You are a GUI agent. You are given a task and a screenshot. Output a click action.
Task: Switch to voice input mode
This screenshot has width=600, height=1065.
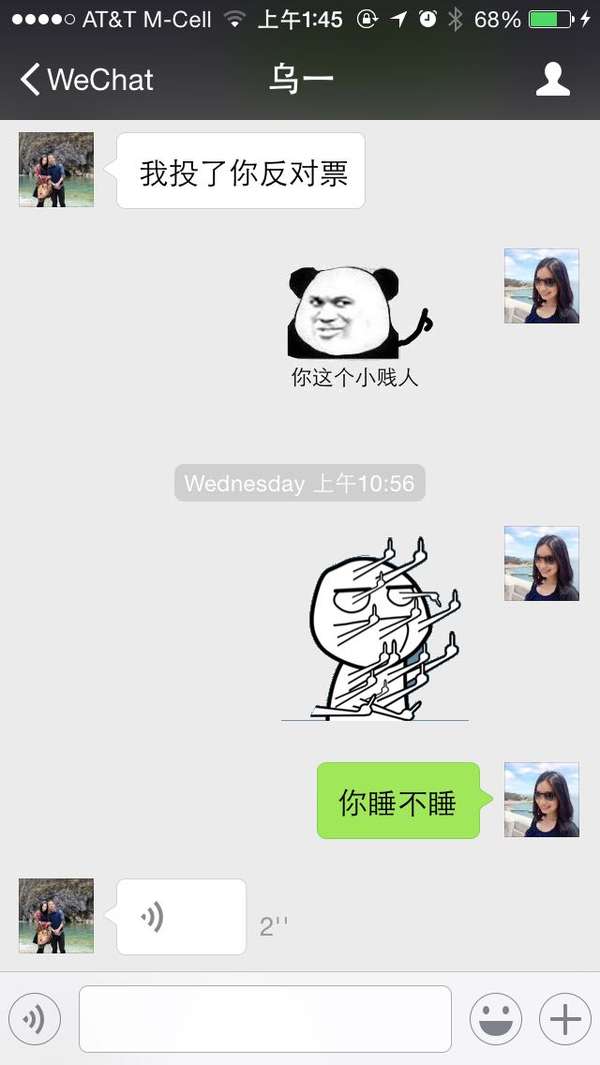pos(34,1019)
